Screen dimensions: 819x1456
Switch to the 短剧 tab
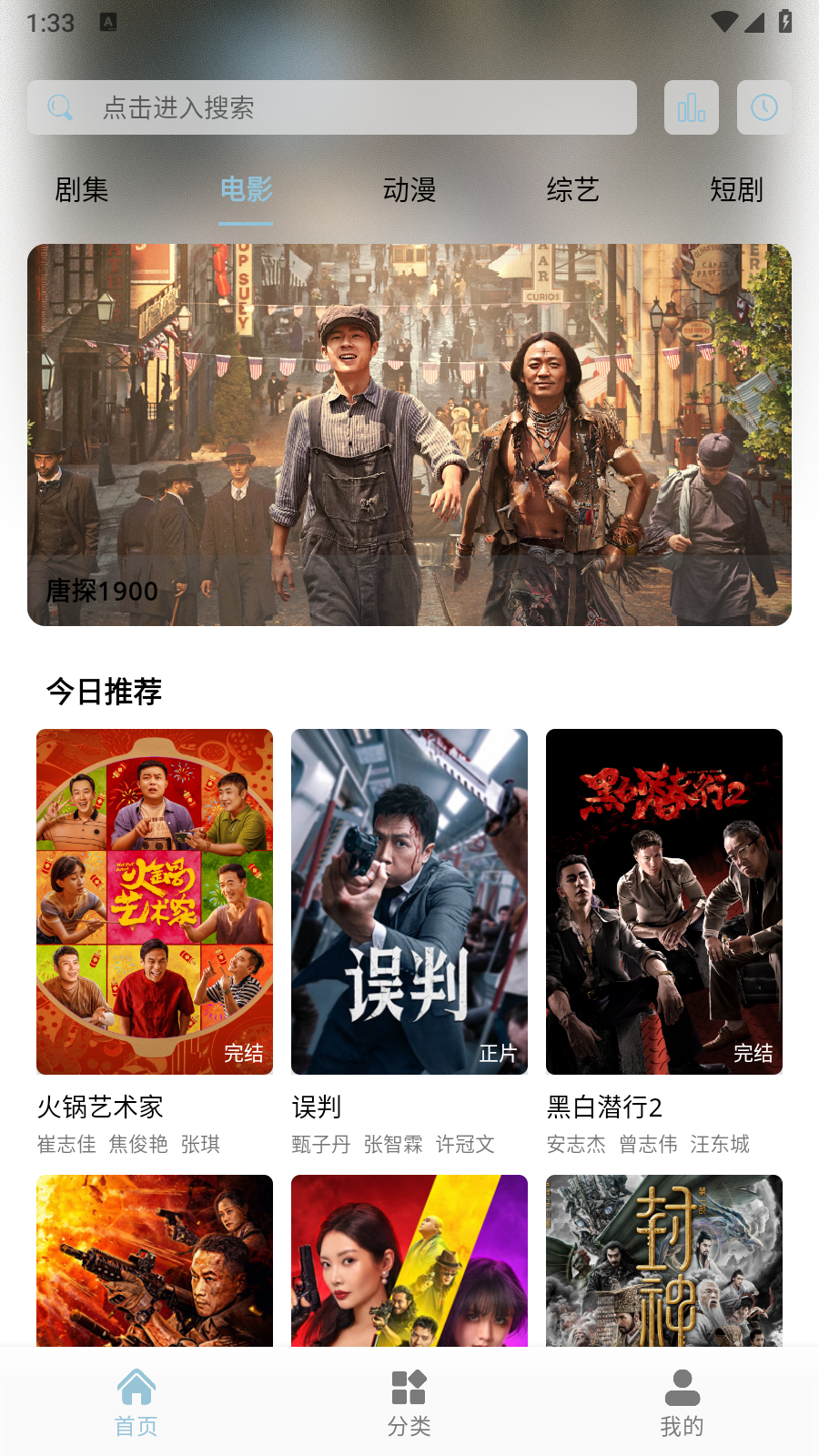point(735,191)
